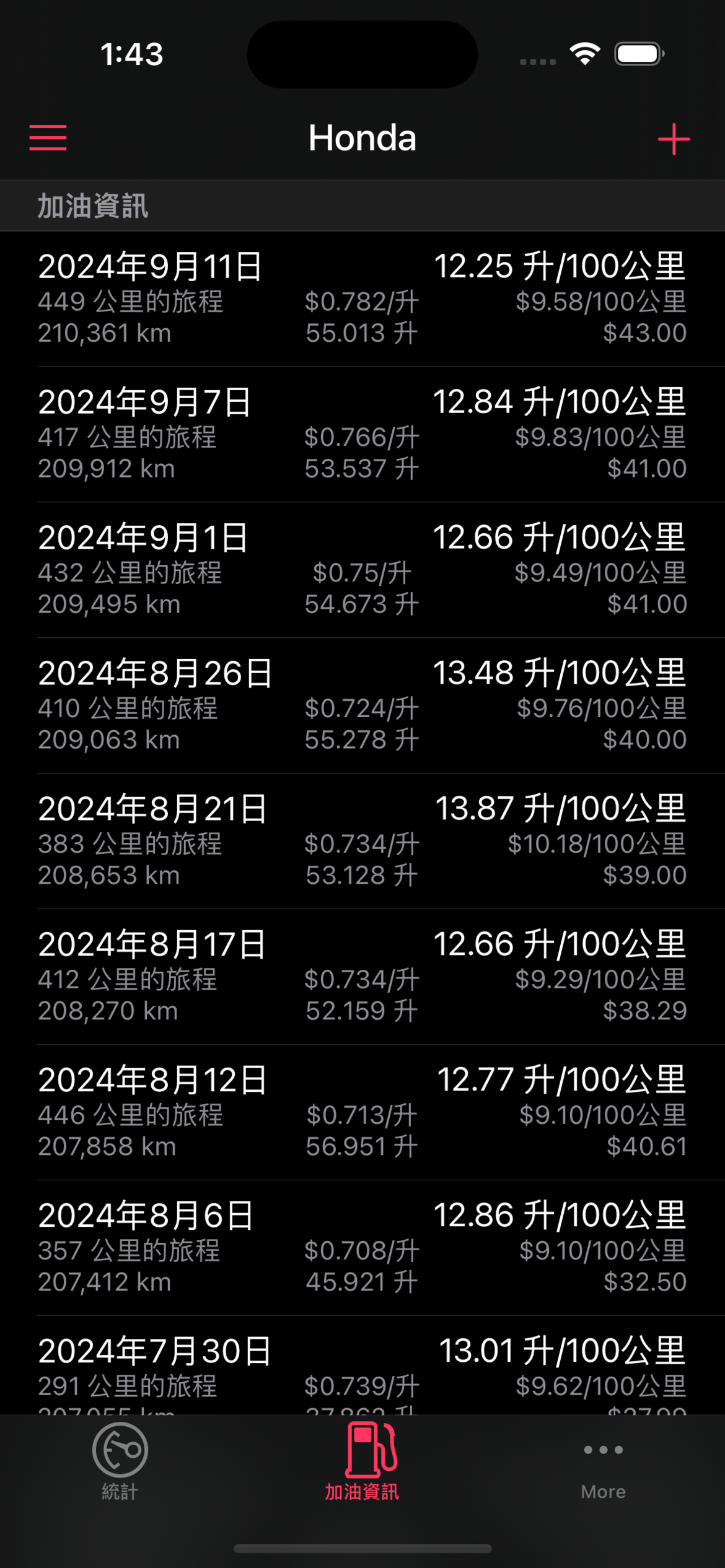This screenshot has height=1568, width=725.
Task: Open the More tab
Action: tap(603, 1461)
